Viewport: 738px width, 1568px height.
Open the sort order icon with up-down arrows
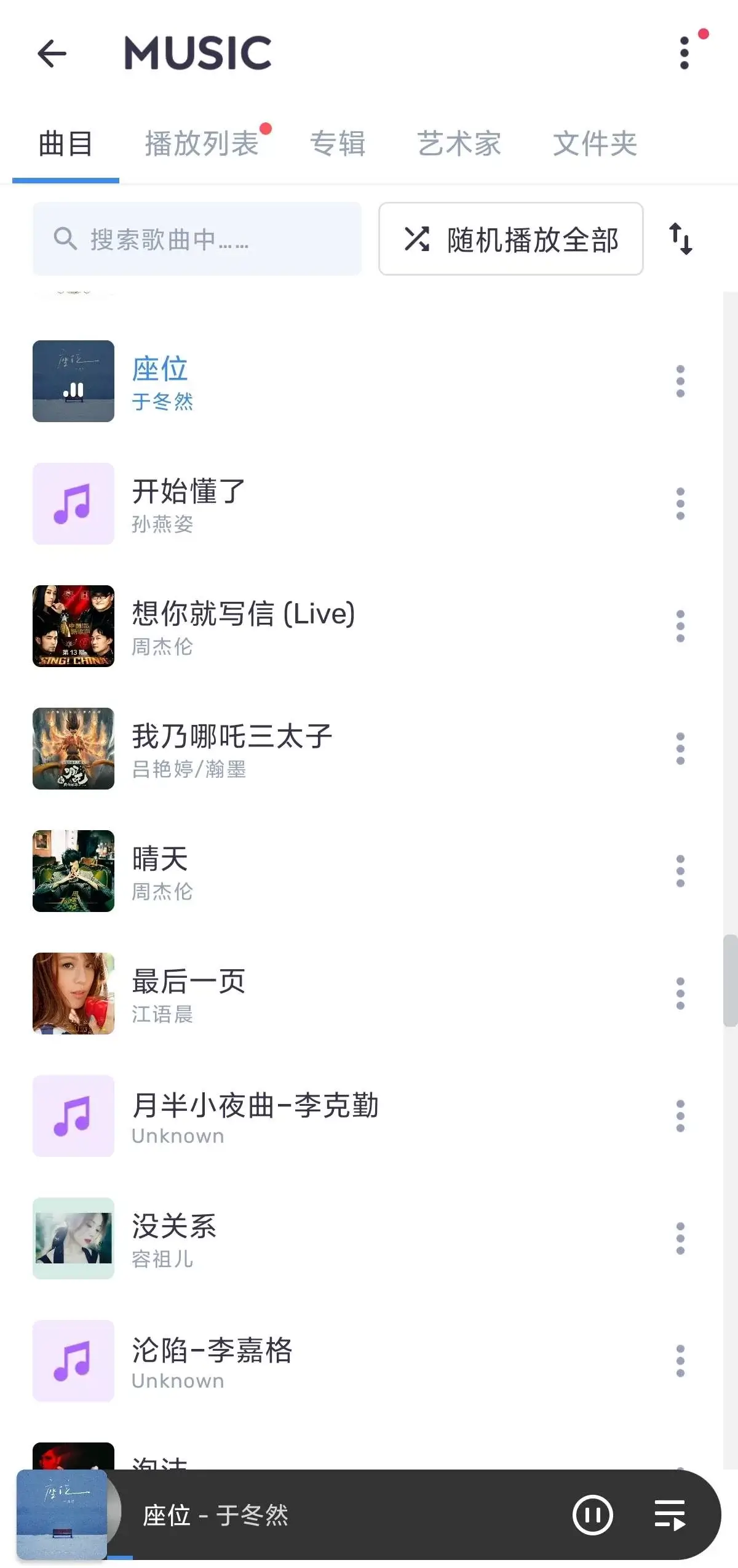[x=681, y=240]
